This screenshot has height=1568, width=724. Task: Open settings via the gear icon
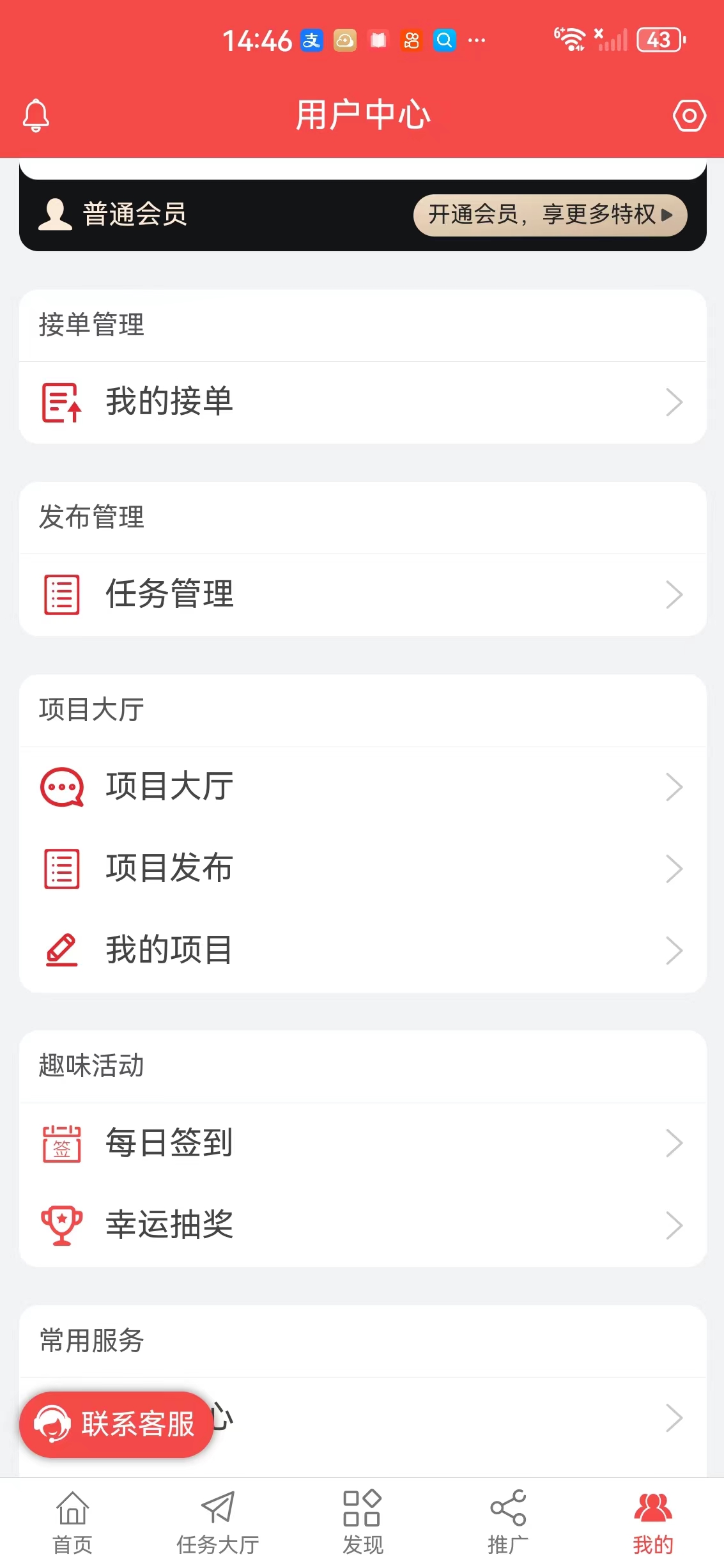(x=689, y=116)
